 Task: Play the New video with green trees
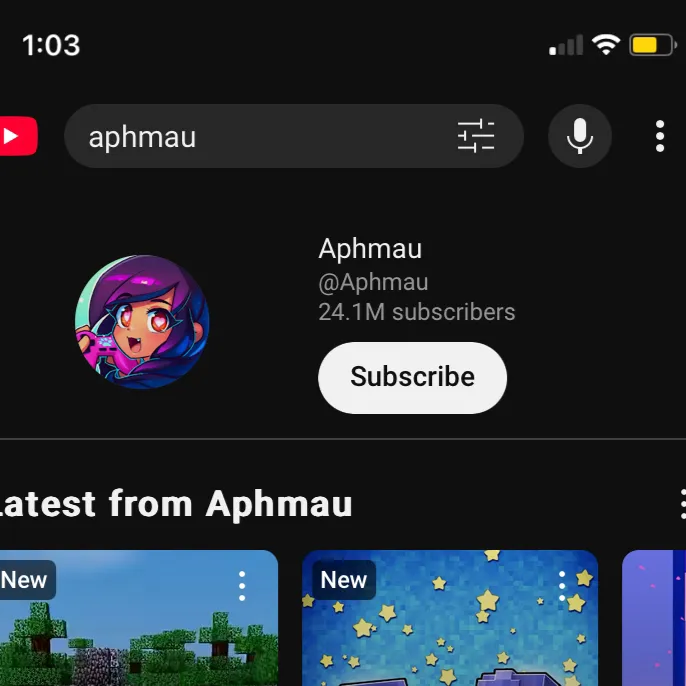tap(130, 630)
